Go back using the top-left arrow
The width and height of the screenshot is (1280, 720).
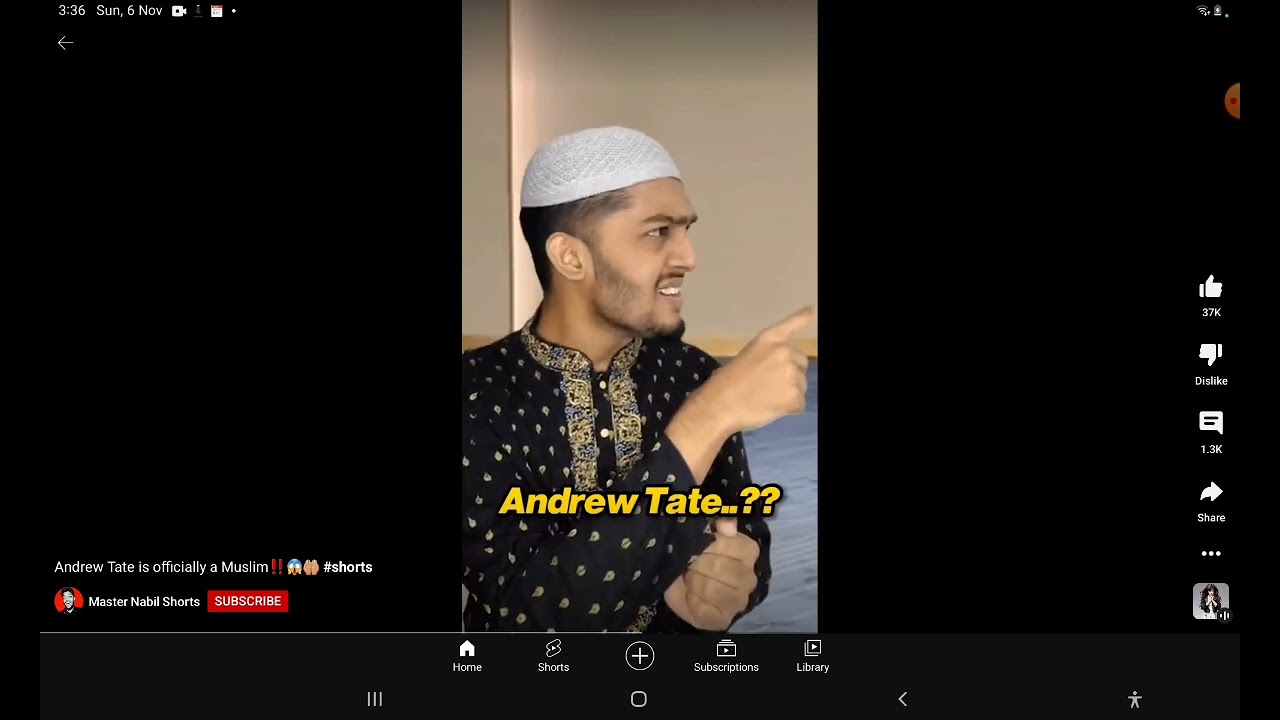(x=65, y=43)
